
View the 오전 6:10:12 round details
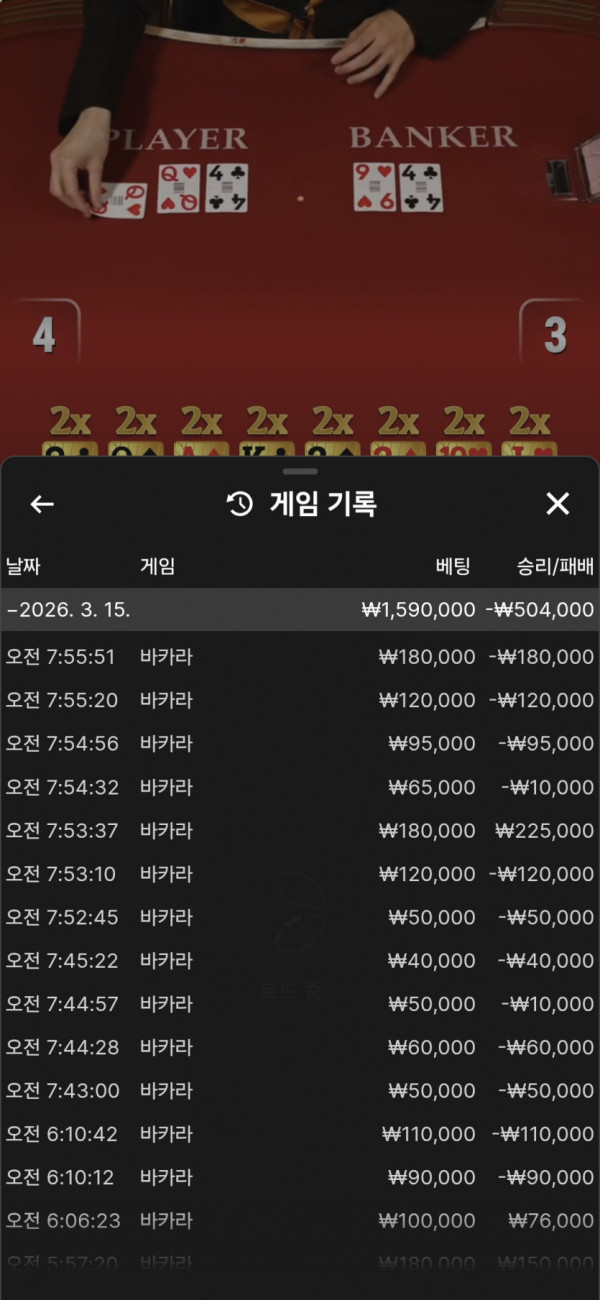click(x=300, y=1178)
